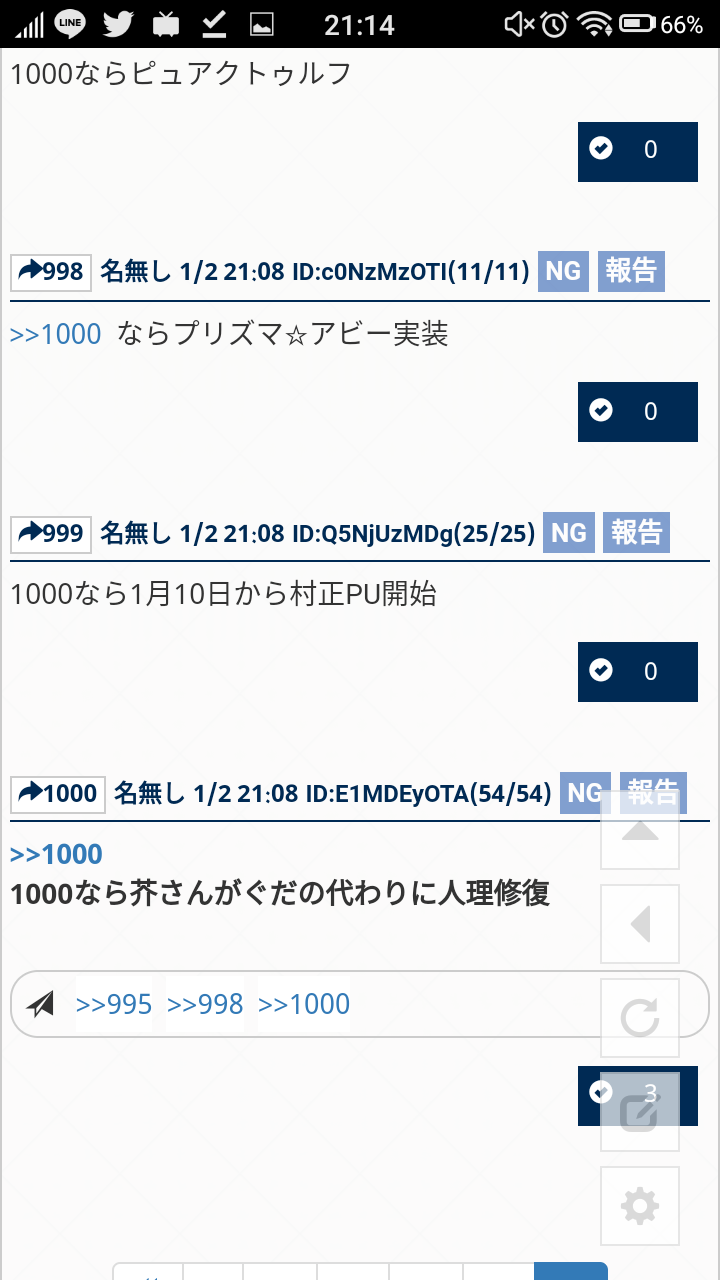The width and height of the screenshot is (720, 1280).
Task: Reply to post number 999
Action: coord(51,533)
